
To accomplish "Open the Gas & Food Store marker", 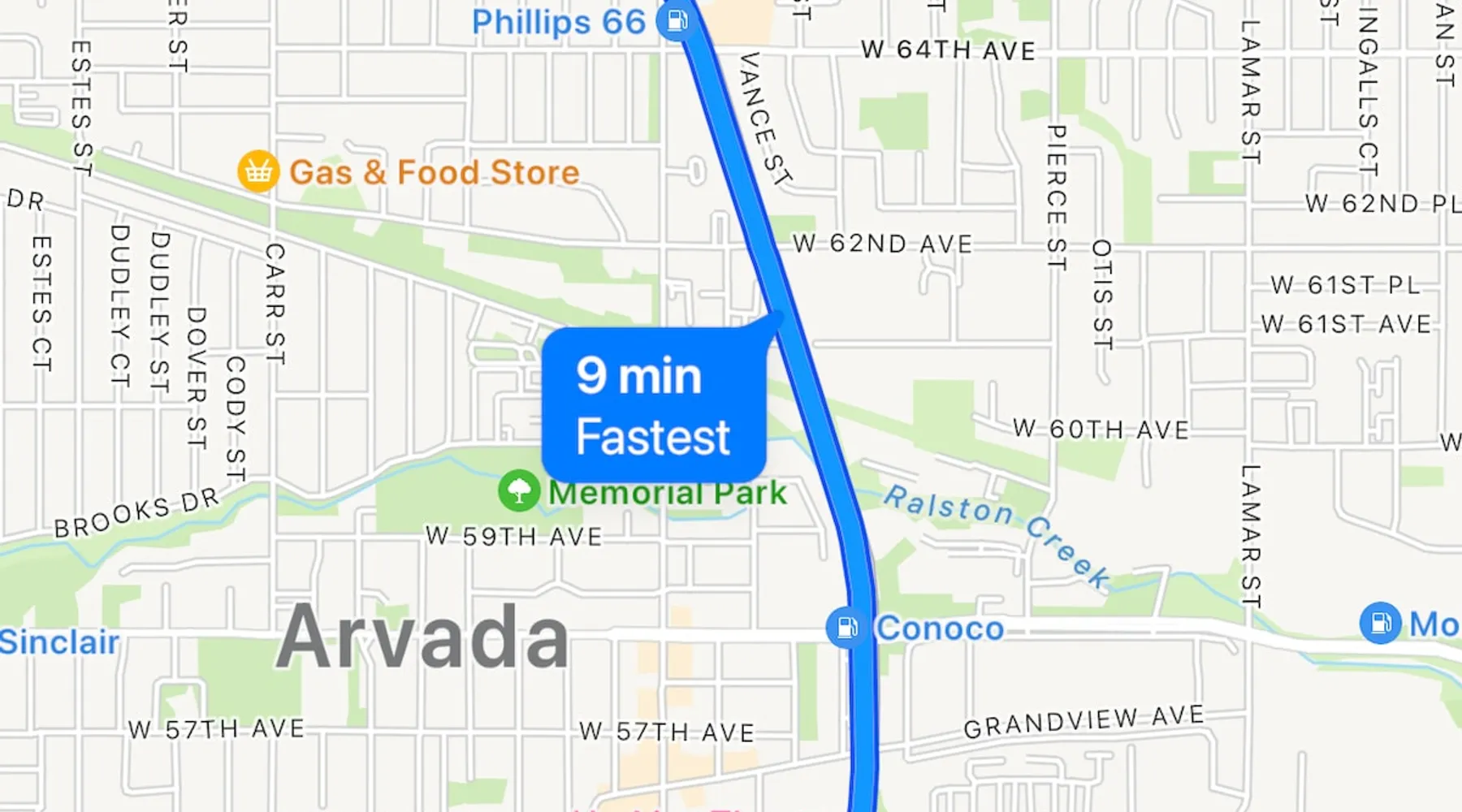I will pos(258,172).
